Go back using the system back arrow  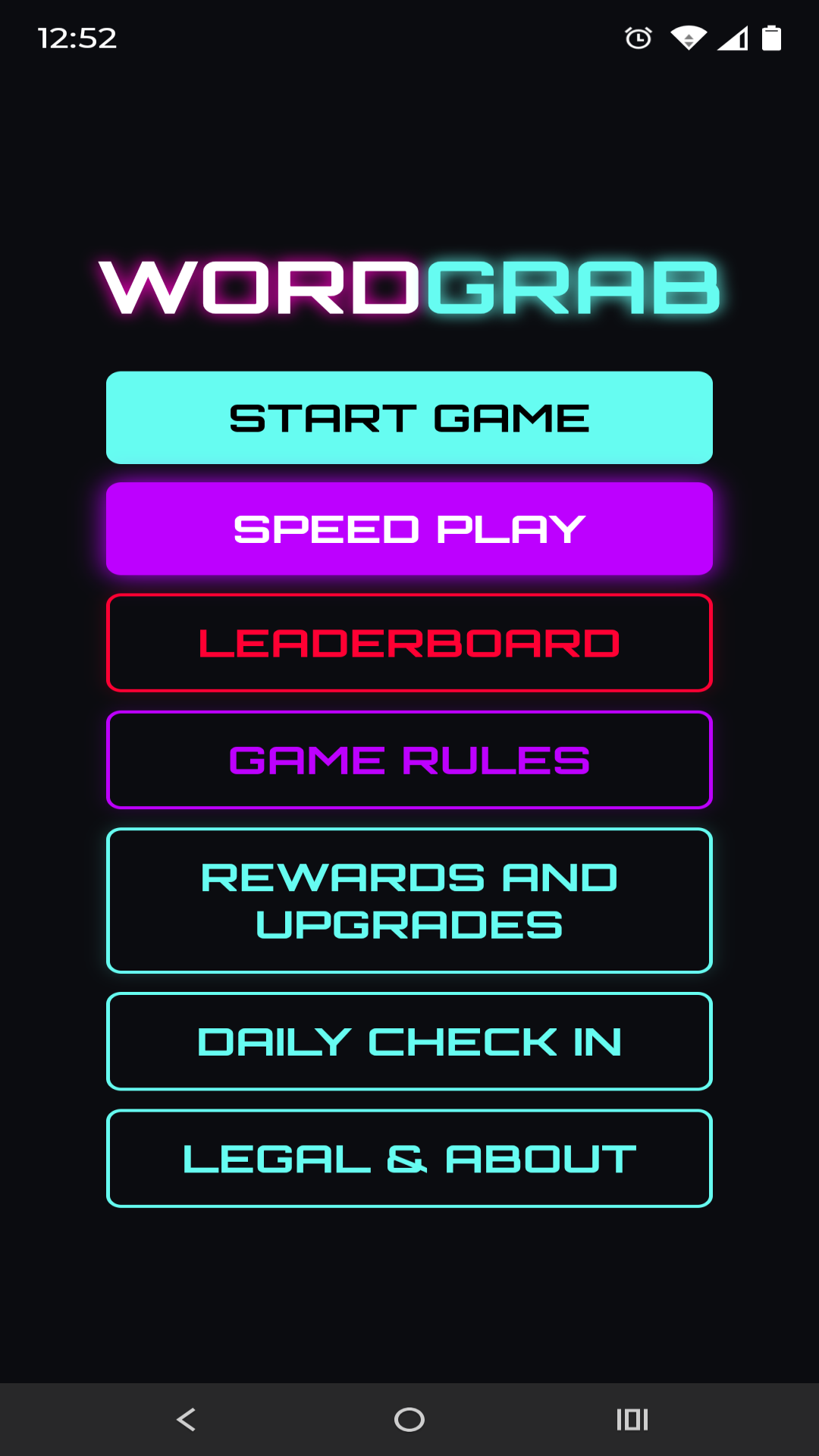(x=187, y=1420)
